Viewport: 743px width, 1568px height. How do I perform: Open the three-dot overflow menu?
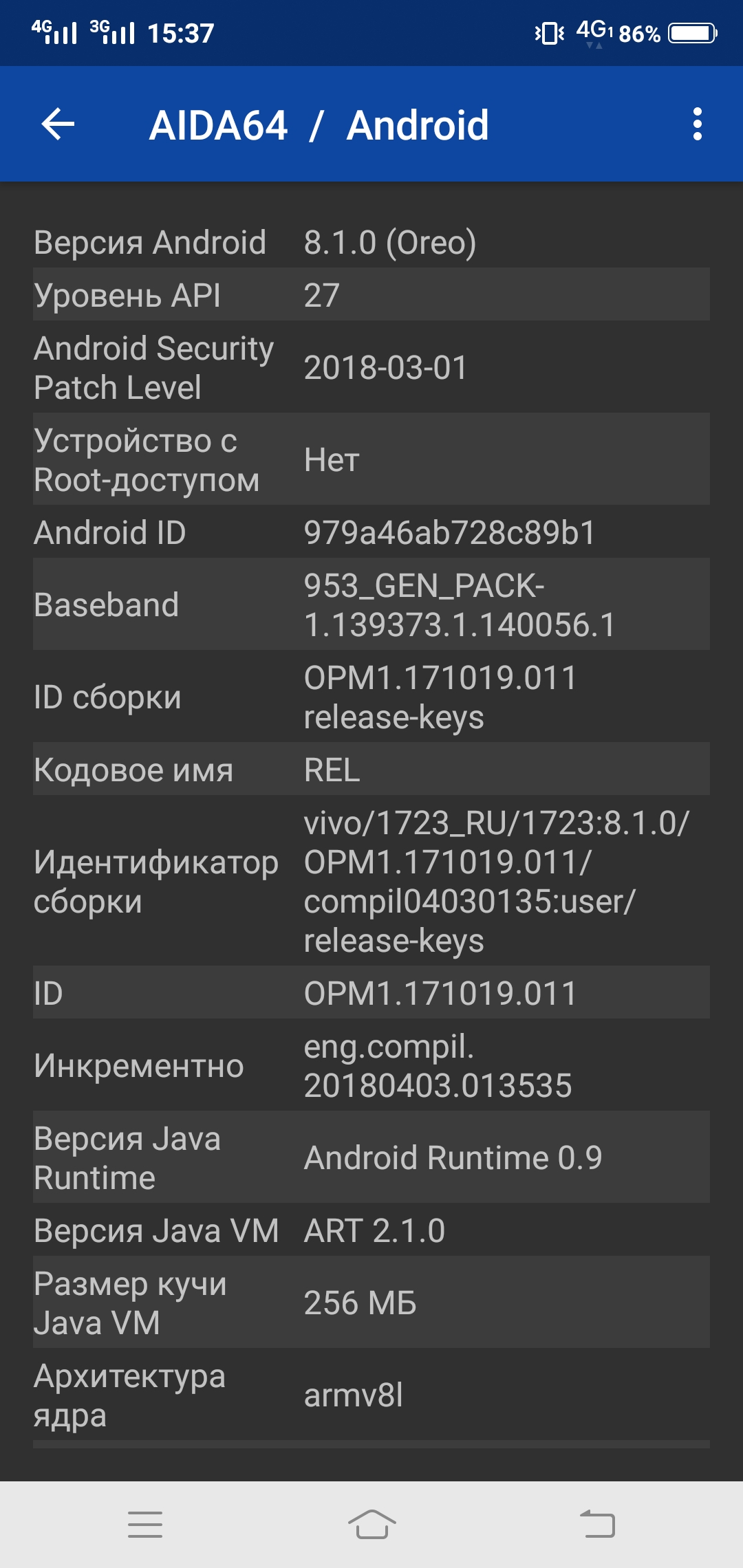tap(697, 124)
